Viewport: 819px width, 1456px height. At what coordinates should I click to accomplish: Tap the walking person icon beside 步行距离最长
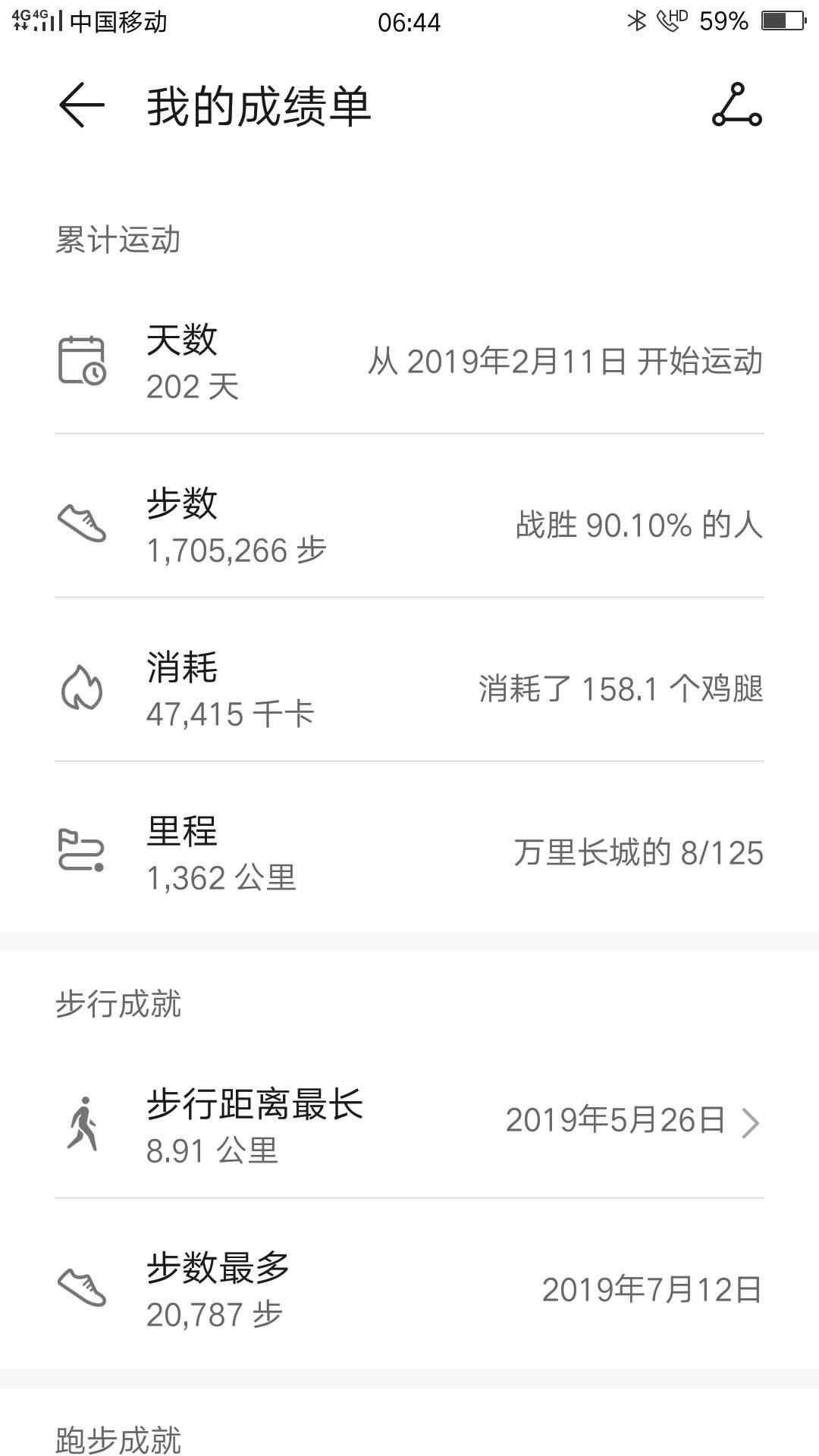pos(83,1122)
